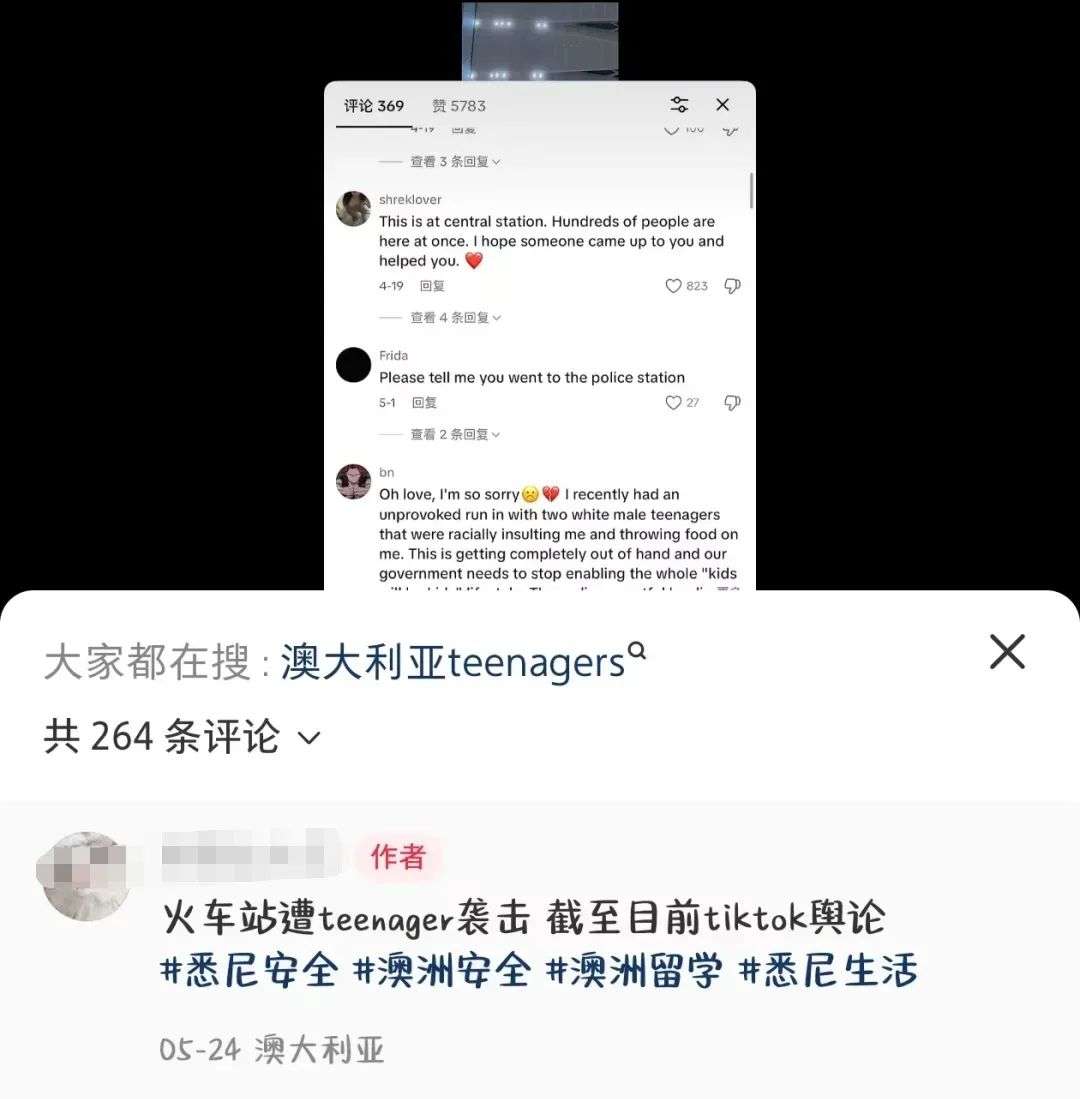The height and width of the screenshot is (1099, 1080).
Task: Open the #澳洲安全 hashtag
Action: 441,970
